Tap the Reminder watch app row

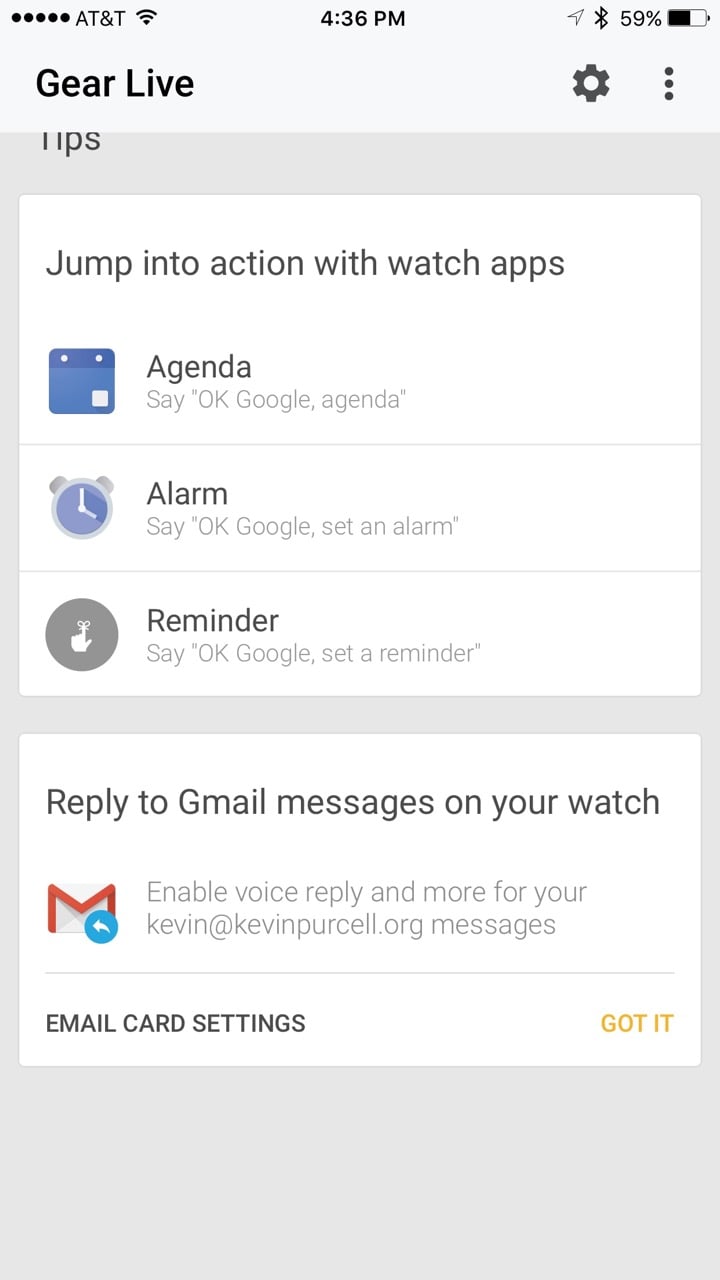pyautogui.click(x=360, y=635)
